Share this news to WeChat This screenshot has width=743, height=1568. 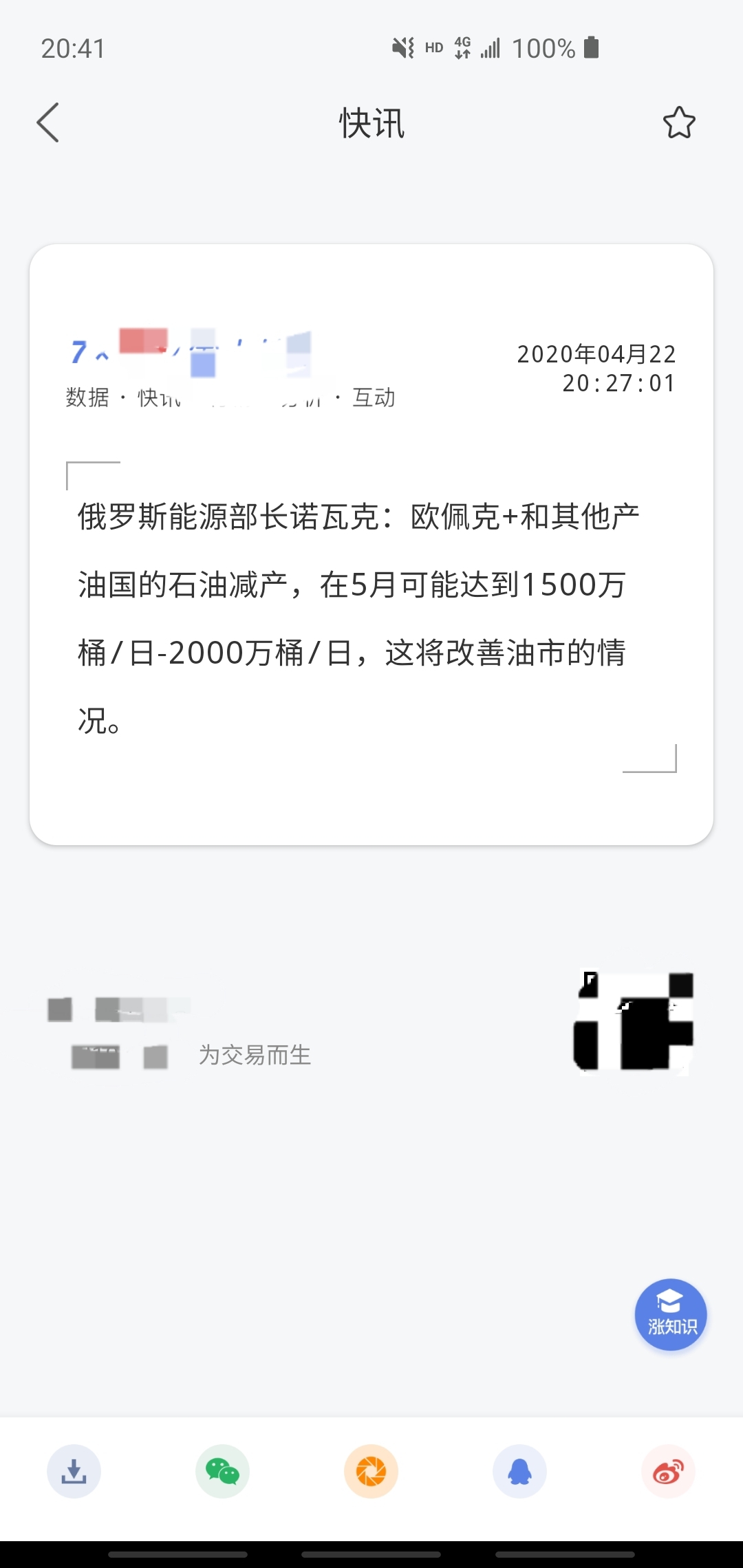coord(222,1471)
